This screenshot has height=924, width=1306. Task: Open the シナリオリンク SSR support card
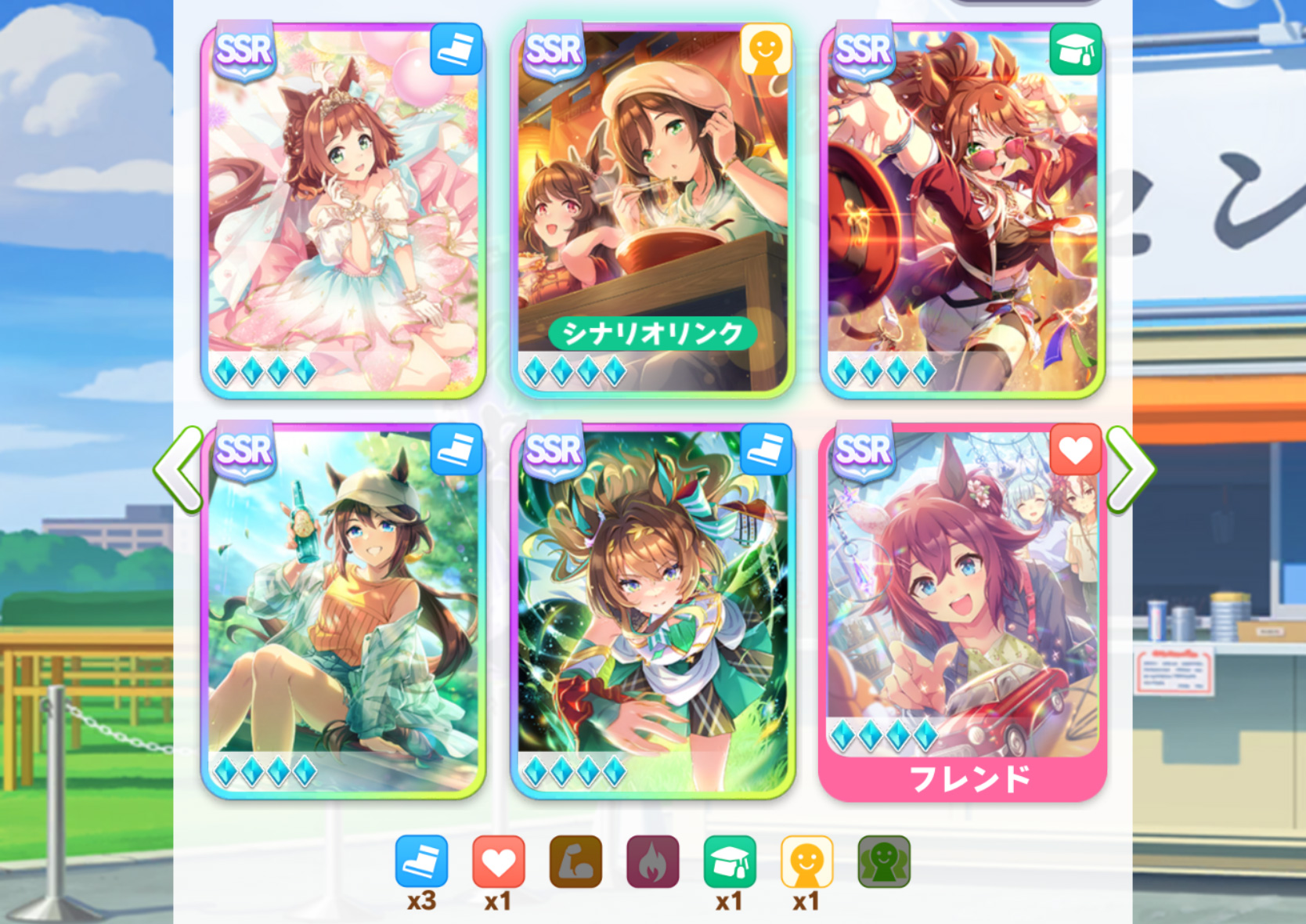click(x=652, y=210)
